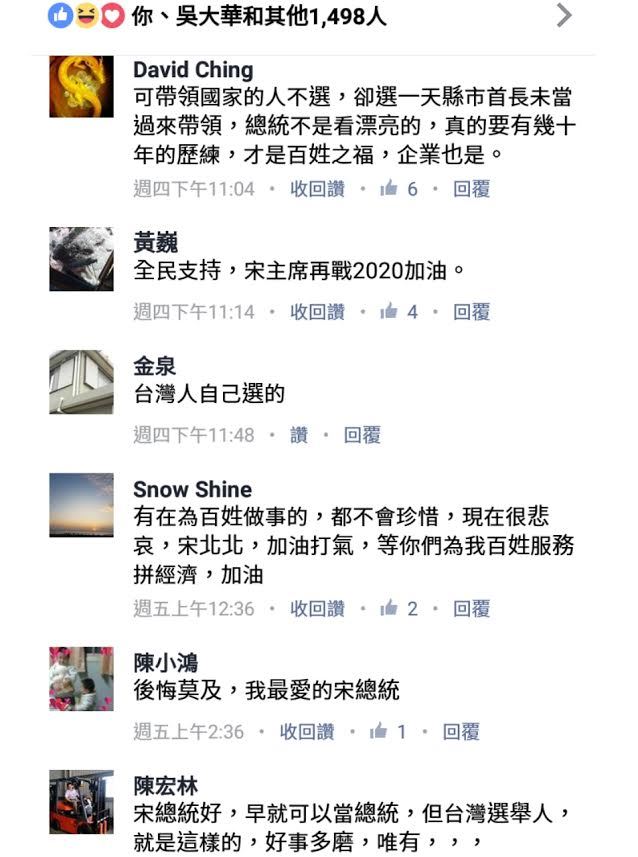Open 黃巍's profile name

coord(155,242)
